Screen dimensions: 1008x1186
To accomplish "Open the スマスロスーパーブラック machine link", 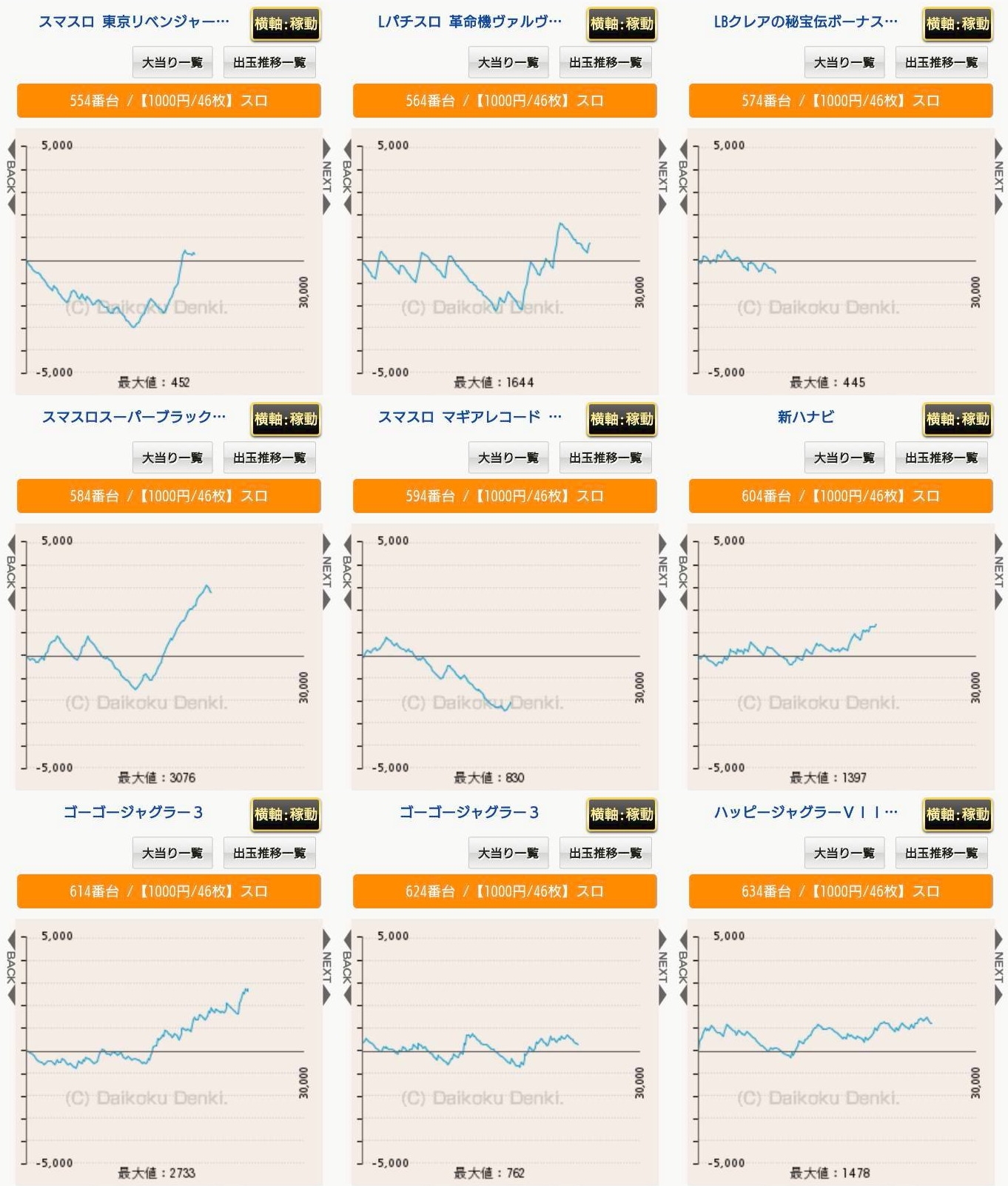I will pos(133,418).
